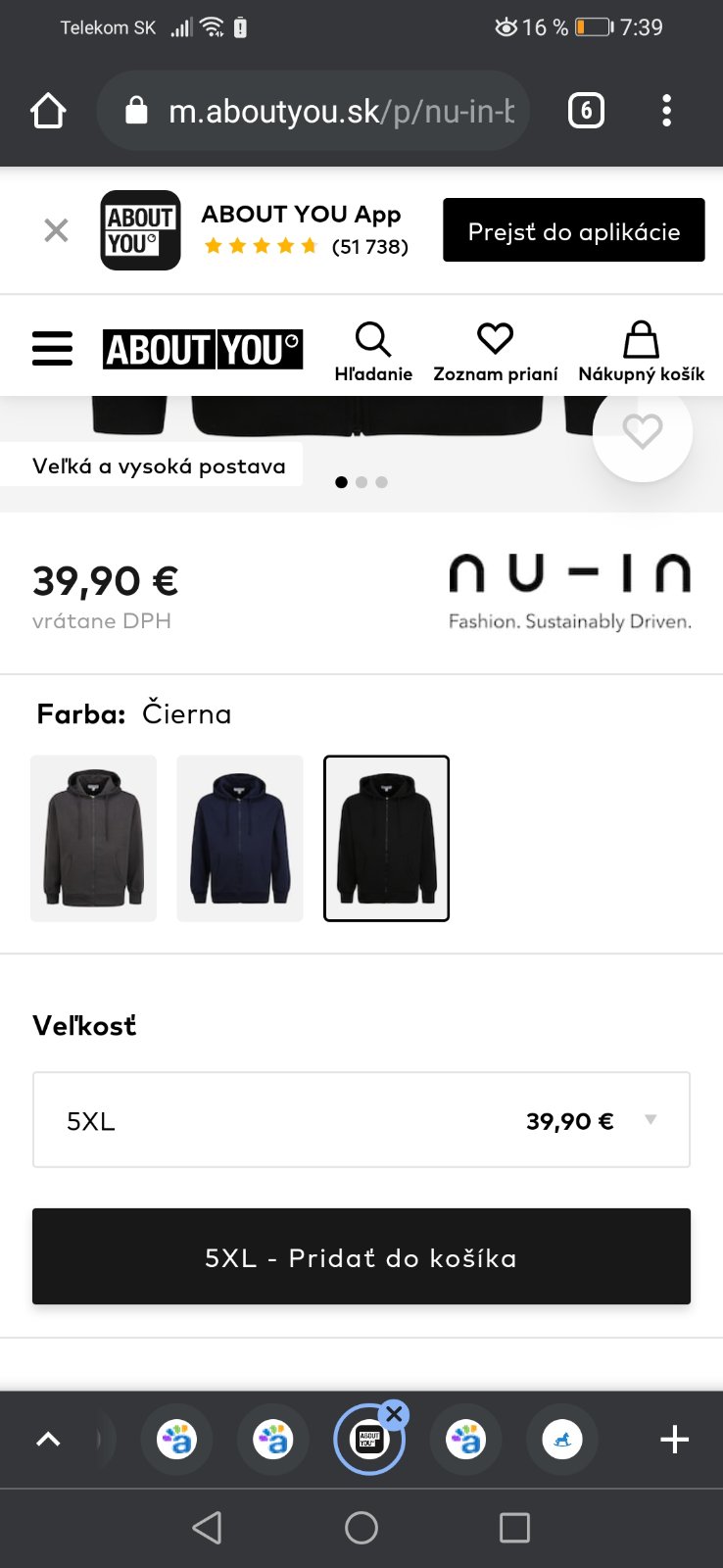Viewport: 723px width, 1568px height.
Task: Expand the bottom tab strip upward arrow
Action: [x=48, y=1440]
